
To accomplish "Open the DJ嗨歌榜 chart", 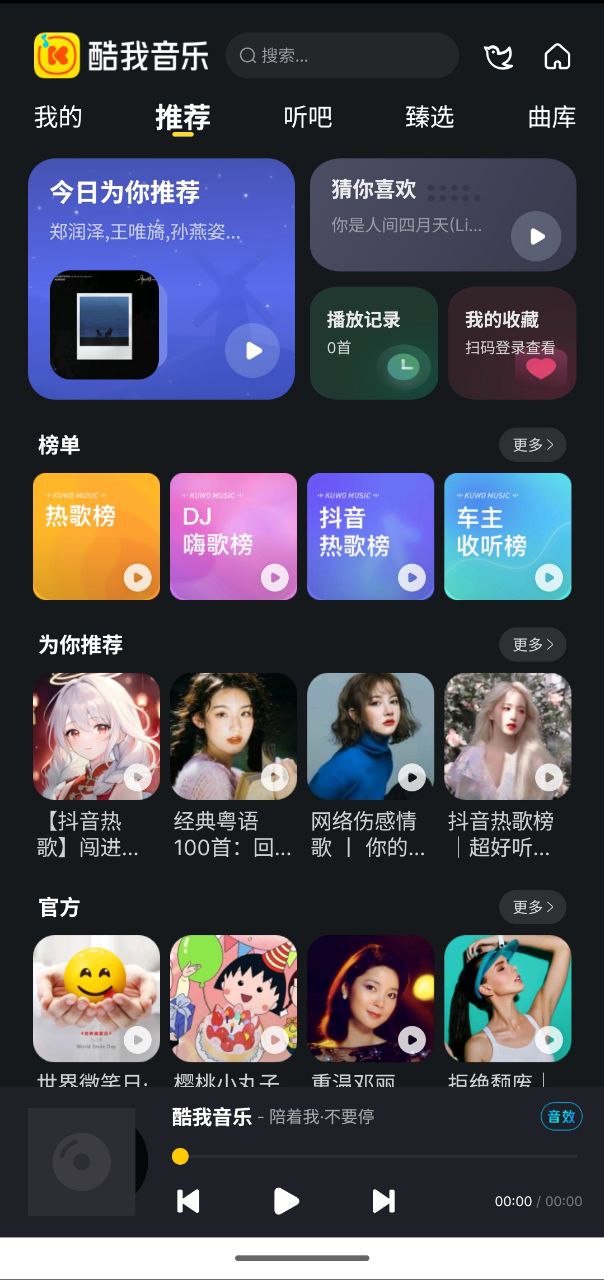I will (x=233, y=536).
